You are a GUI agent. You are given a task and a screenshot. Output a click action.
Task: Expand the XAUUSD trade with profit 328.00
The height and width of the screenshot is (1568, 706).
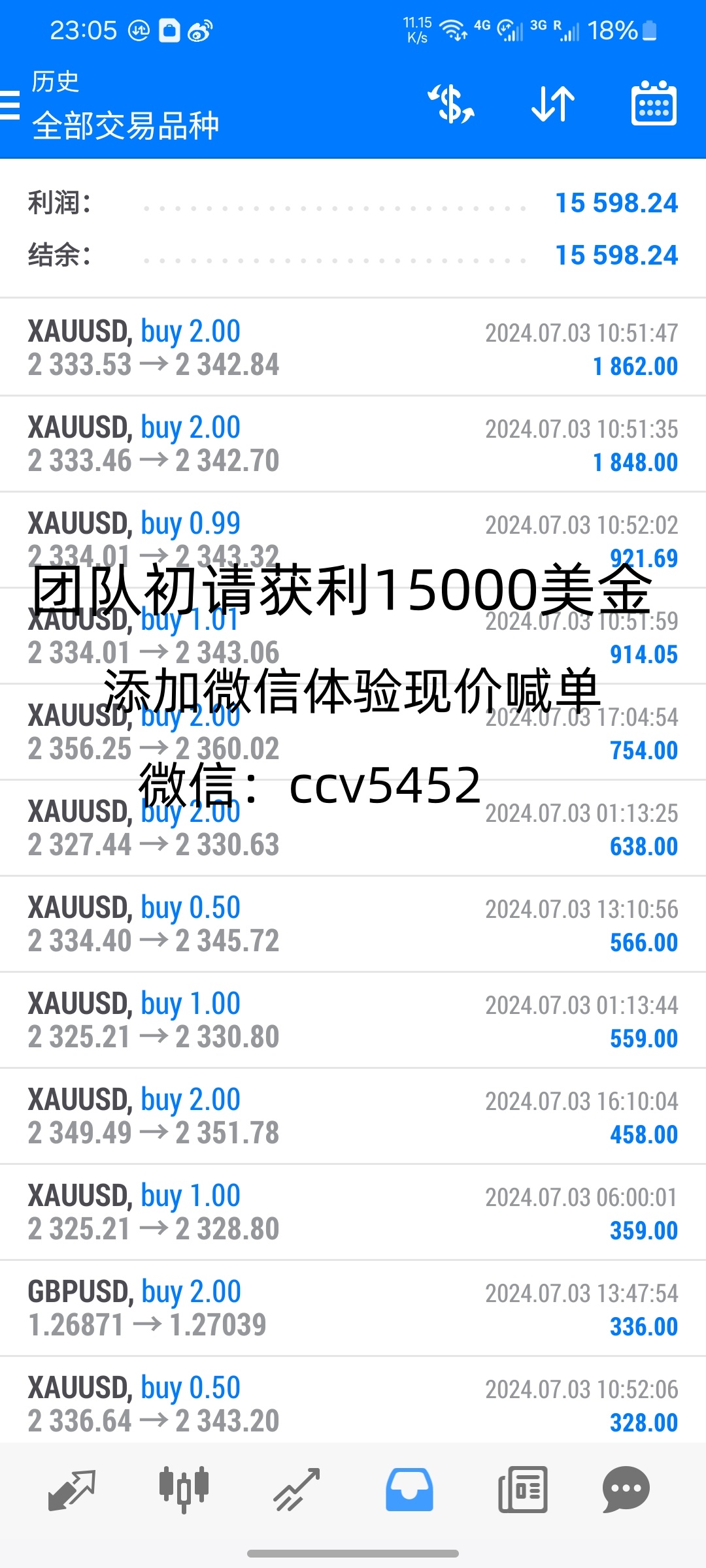tap(353, 1400)
